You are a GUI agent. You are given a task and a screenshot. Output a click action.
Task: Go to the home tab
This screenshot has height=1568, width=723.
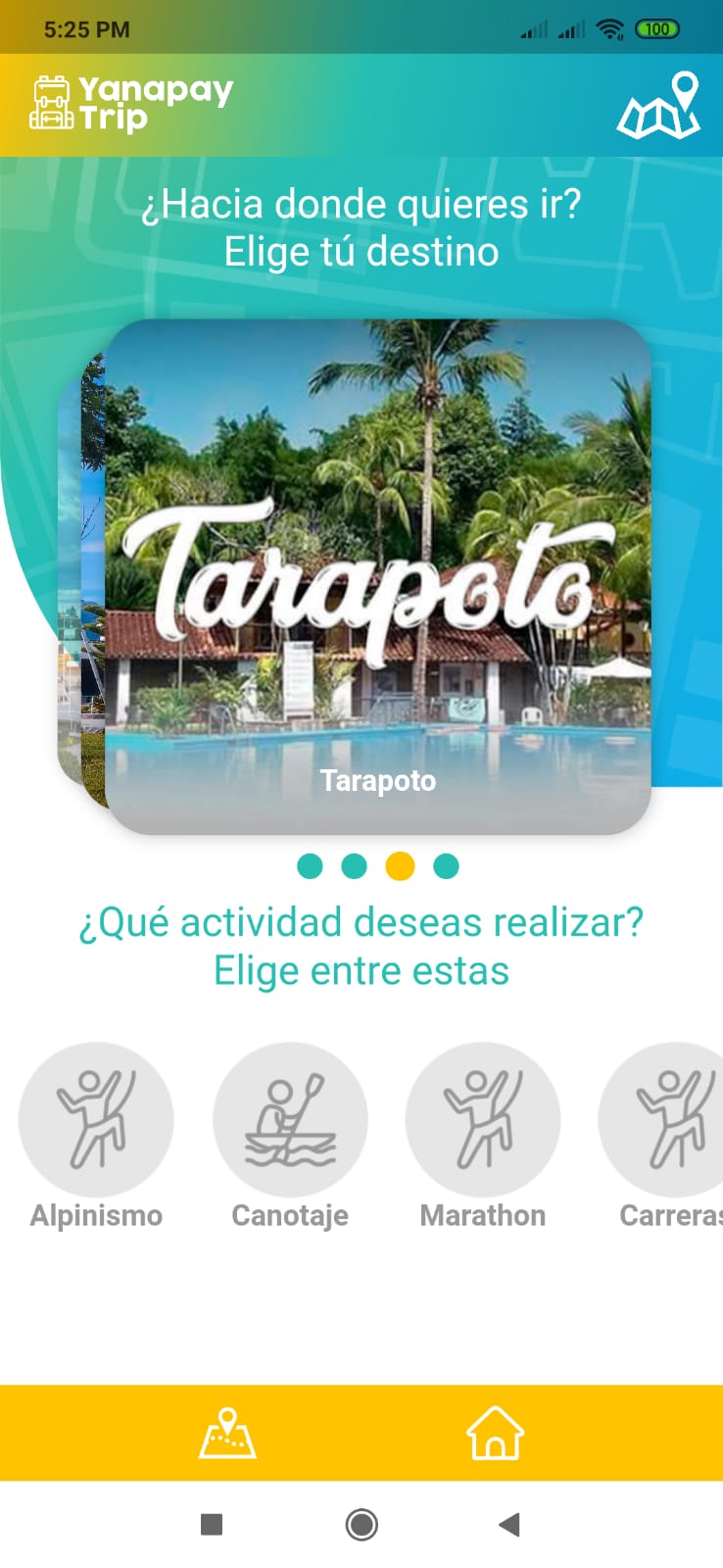click(x=495, y=1433)
